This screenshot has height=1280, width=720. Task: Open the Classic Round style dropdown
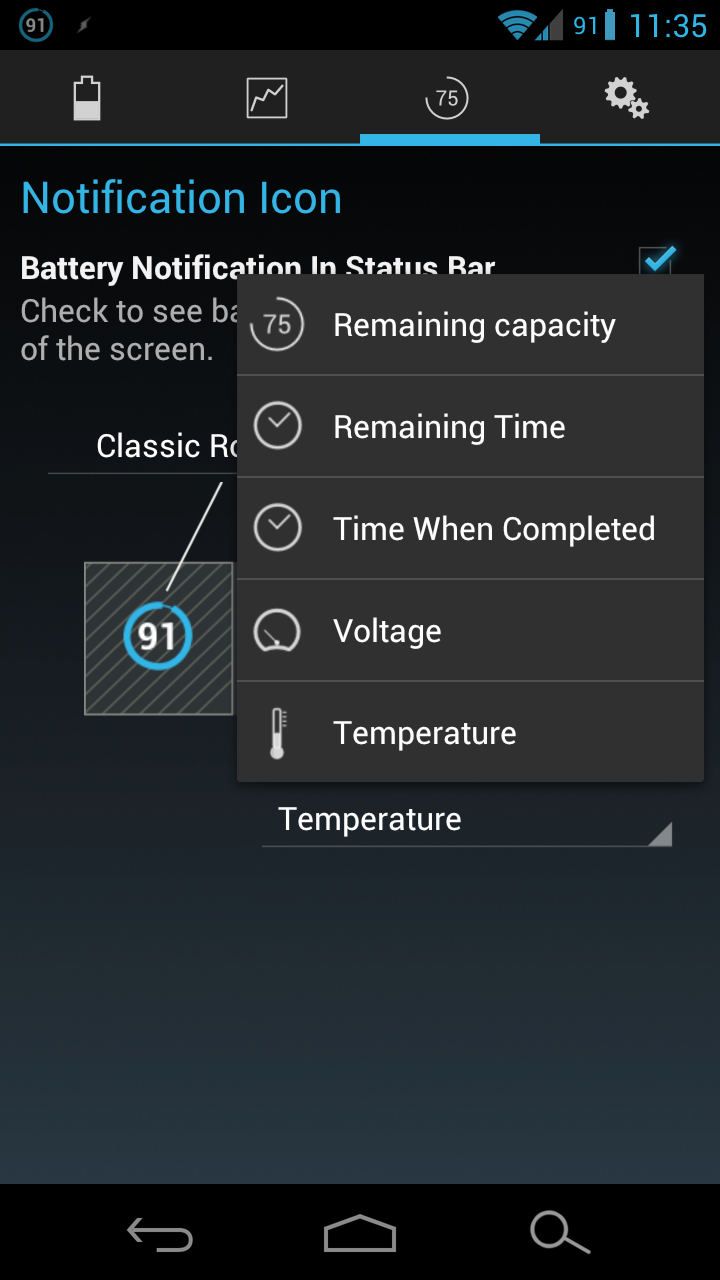point(160,446)
